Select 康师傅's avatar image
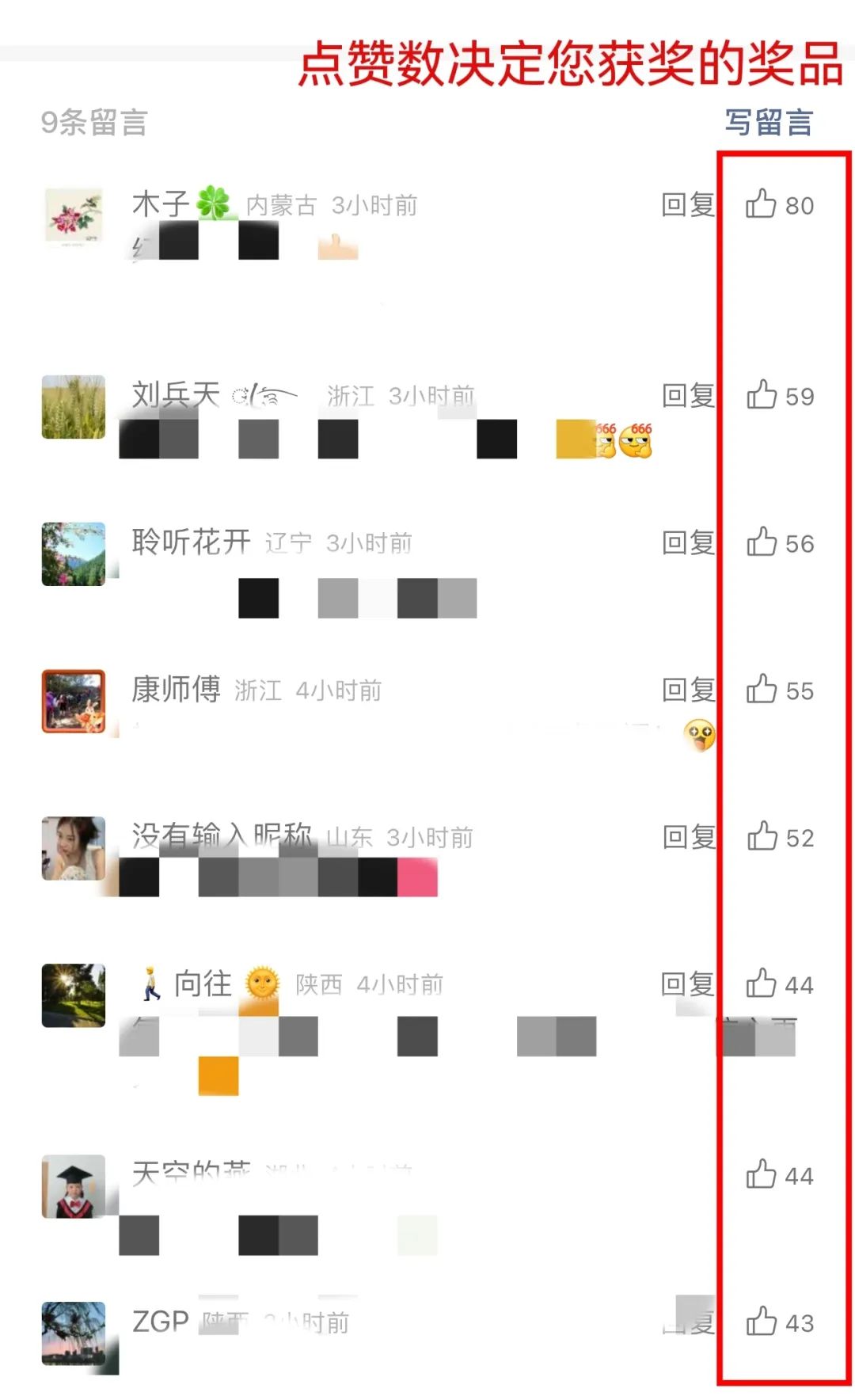Image resolution: width=855 pixels, height=1400 pixels. point(73,700)
